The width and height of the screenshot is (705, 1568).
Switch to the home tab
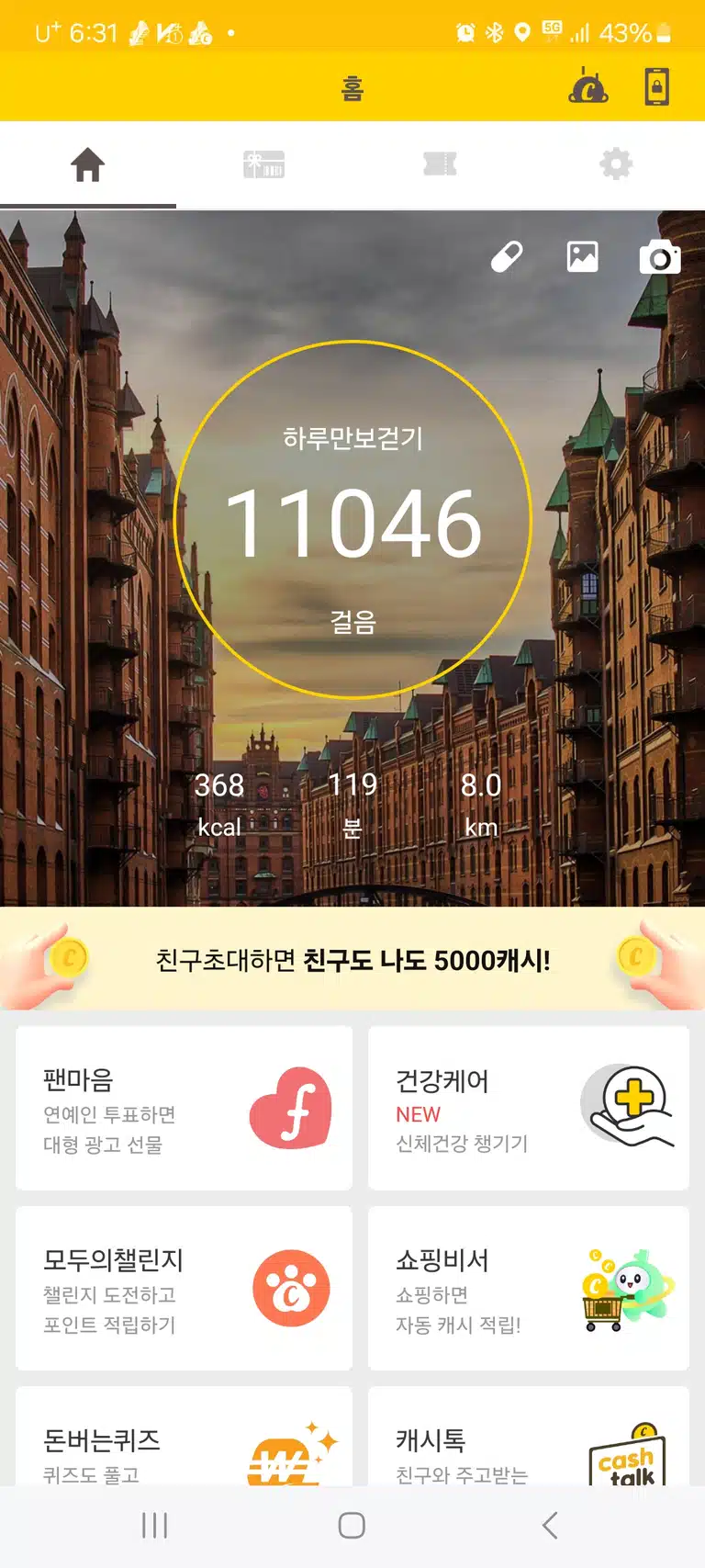pos(88,164)
